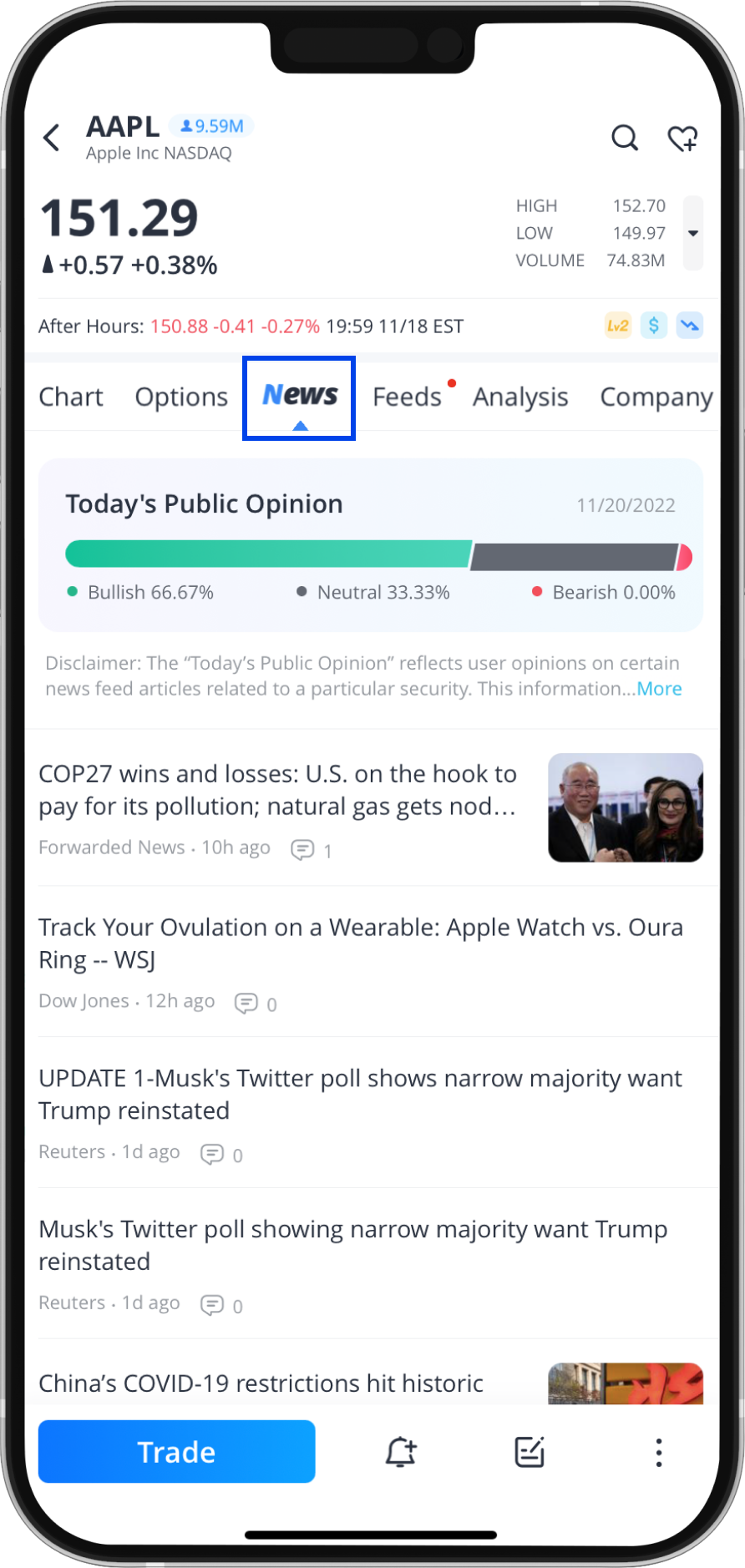745x1568 pixels.
Task: Select the News tab
Action: 299,396
